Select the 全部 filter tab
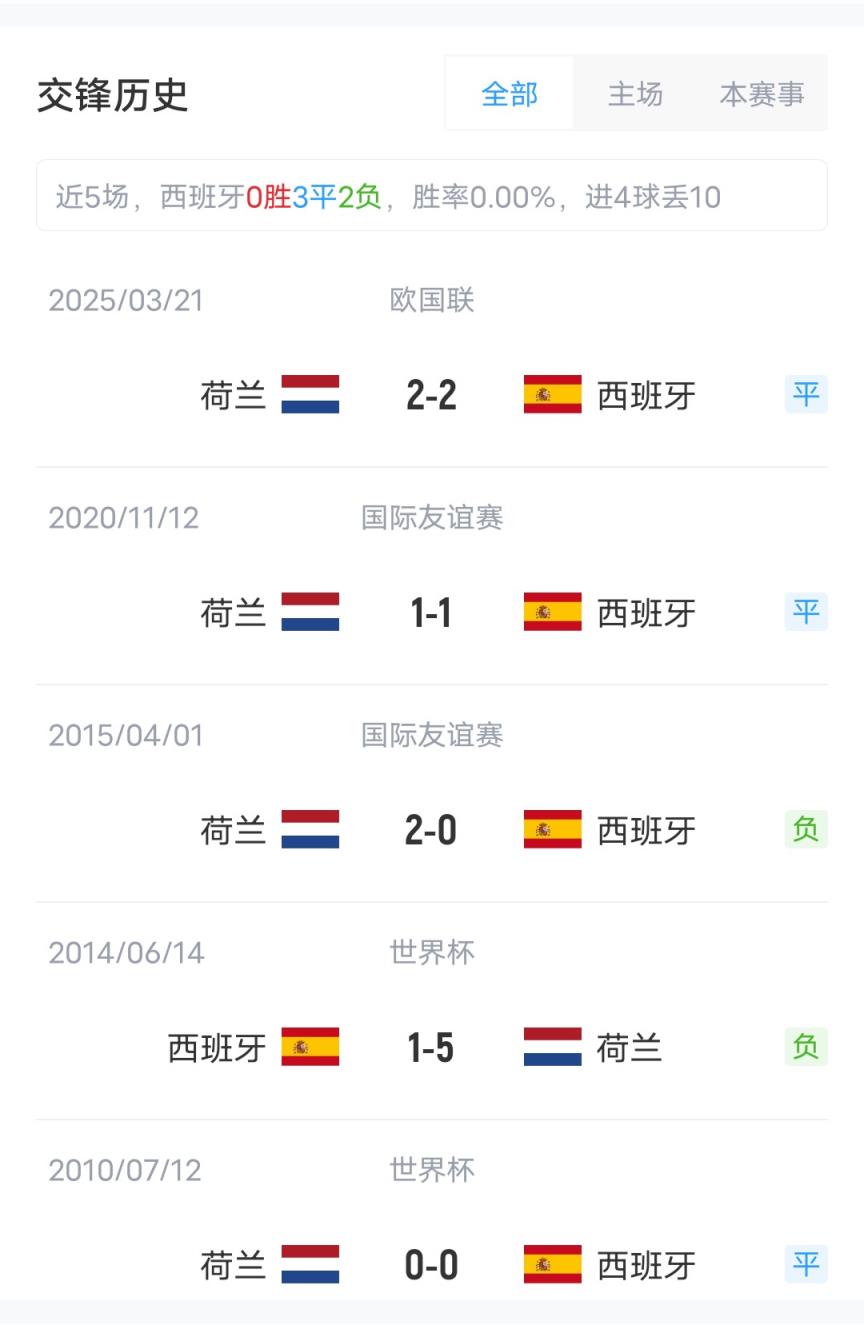Image resolution: width=864 pixels, height=1325 pixels. (509, 94)
